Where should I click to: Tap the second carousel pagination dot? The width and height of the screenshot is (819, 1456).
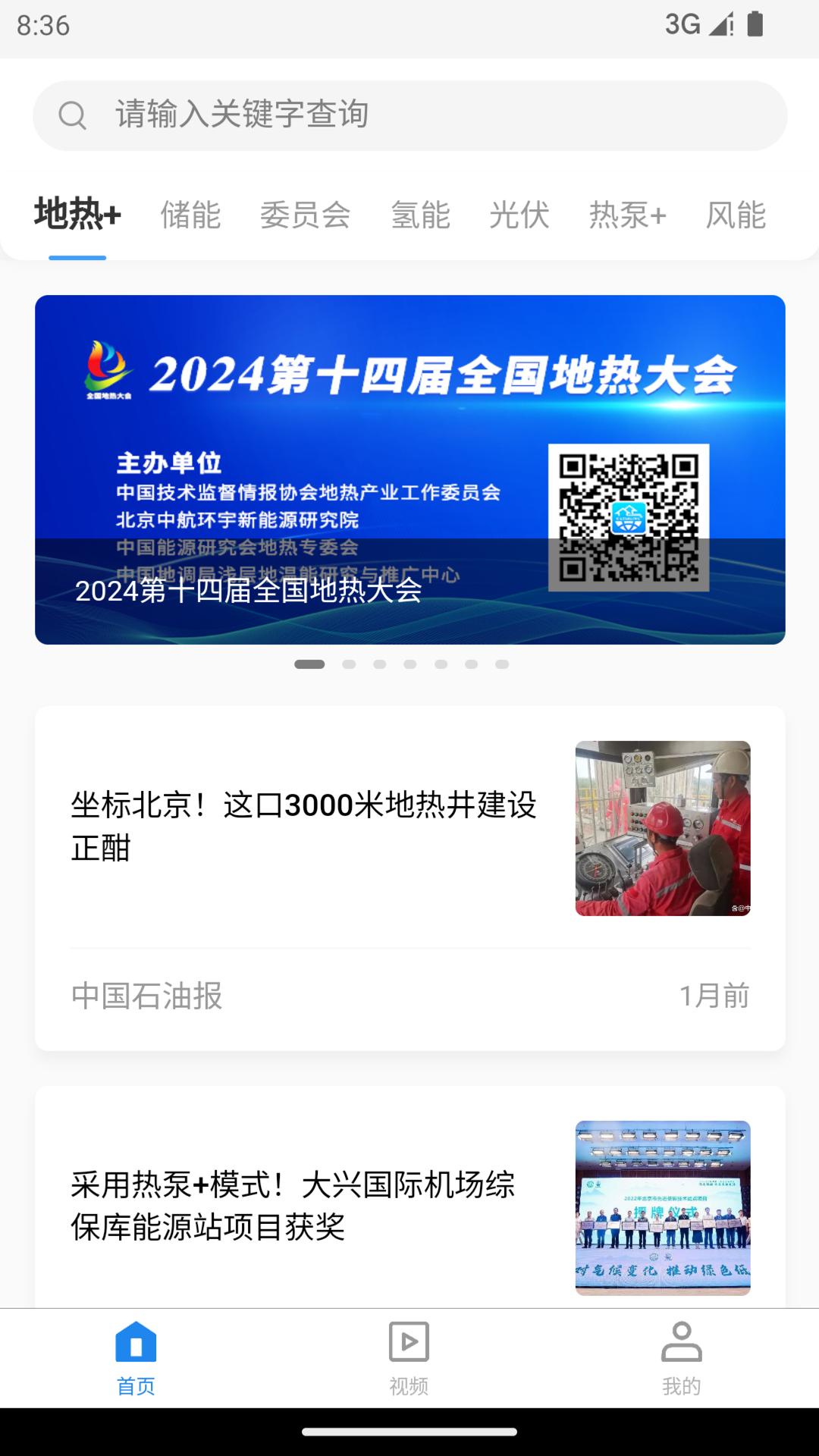(x=350, y=663)
